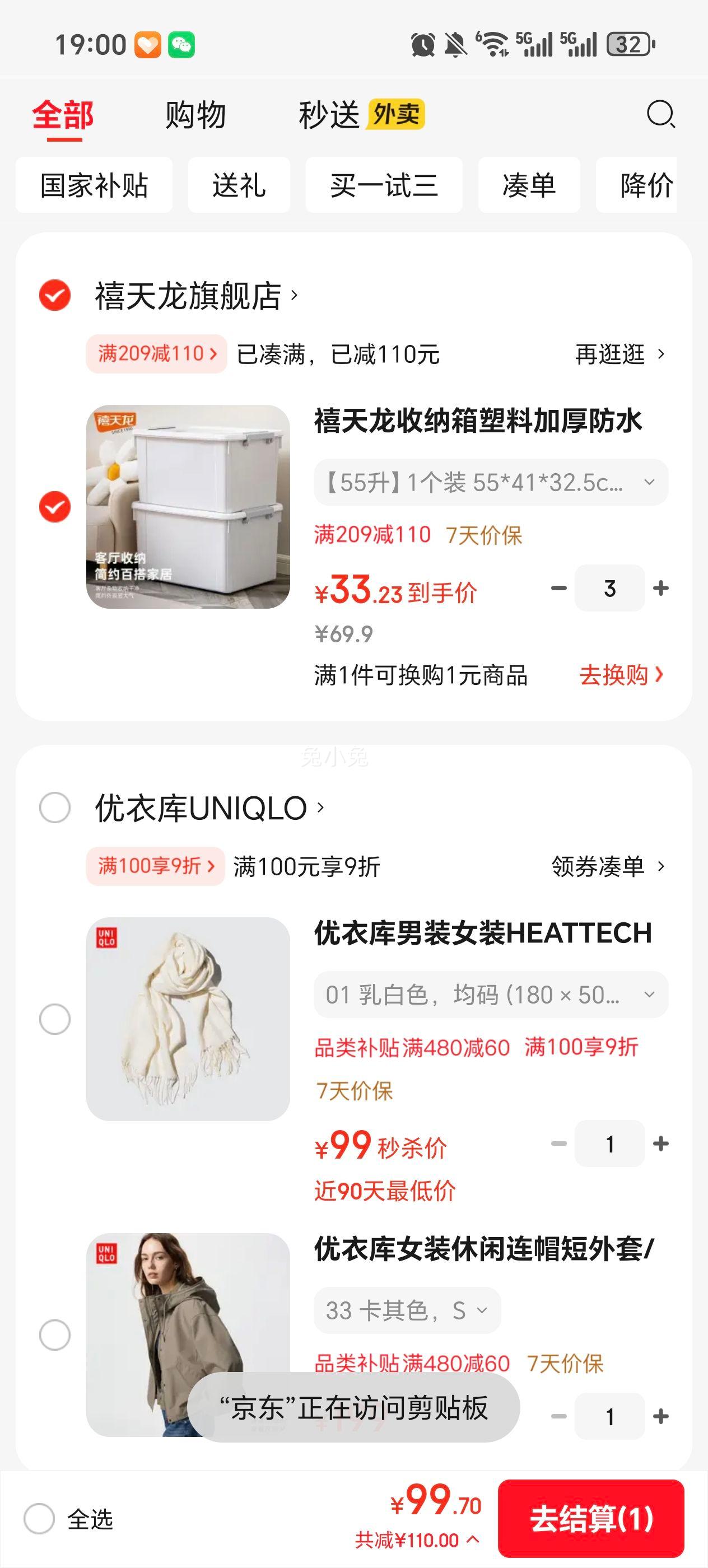The width and height of the screenshot is (708, 1568).
Task: Select the 国家补贴 filter chip
Action: [94, 185]
